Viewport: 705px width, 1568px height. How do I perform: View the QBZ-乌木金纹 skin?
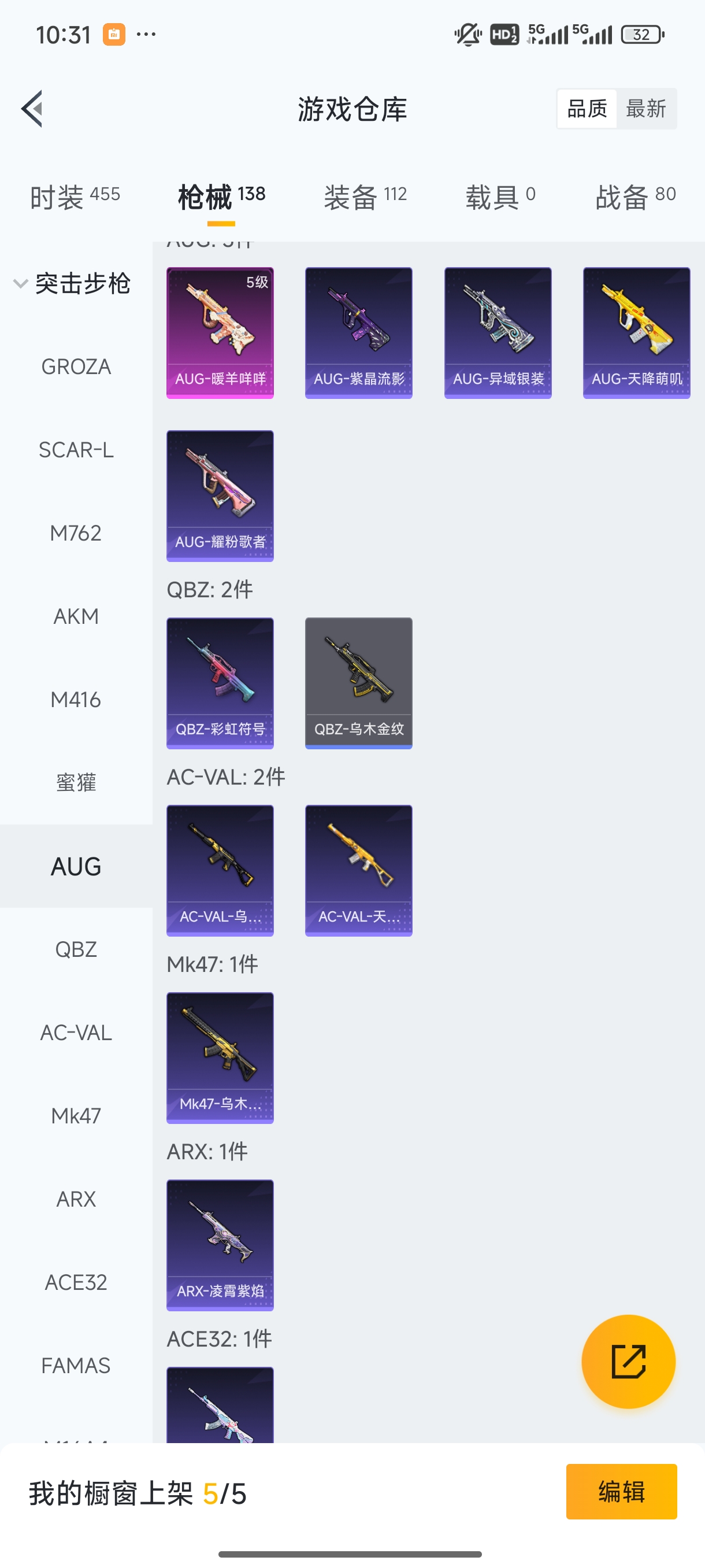pos(358,683)
